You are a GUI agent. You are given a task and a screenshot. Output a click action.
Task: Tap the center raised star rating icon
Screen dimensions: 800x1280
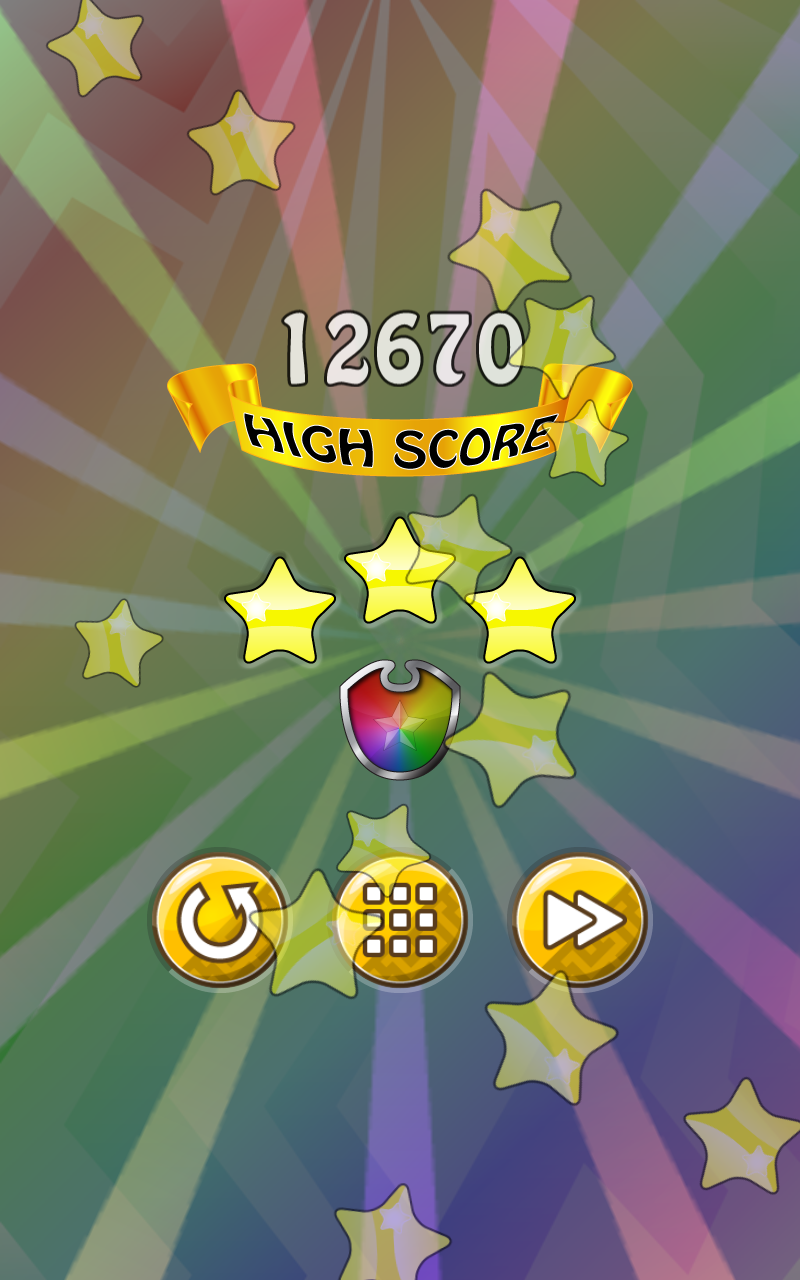tap(397, 578)
